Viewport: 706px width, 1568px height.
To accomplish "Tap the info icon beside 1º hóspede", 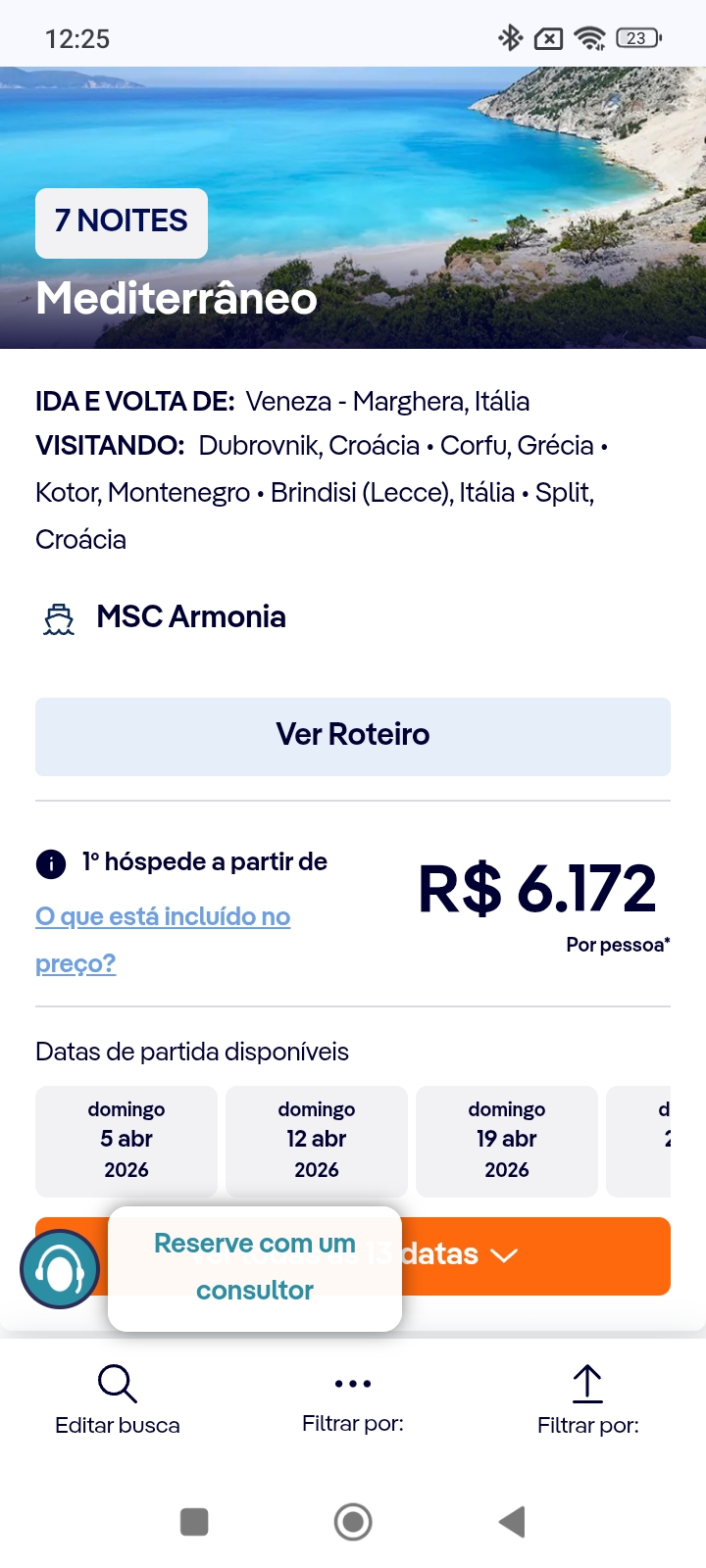I will point(51,863).
